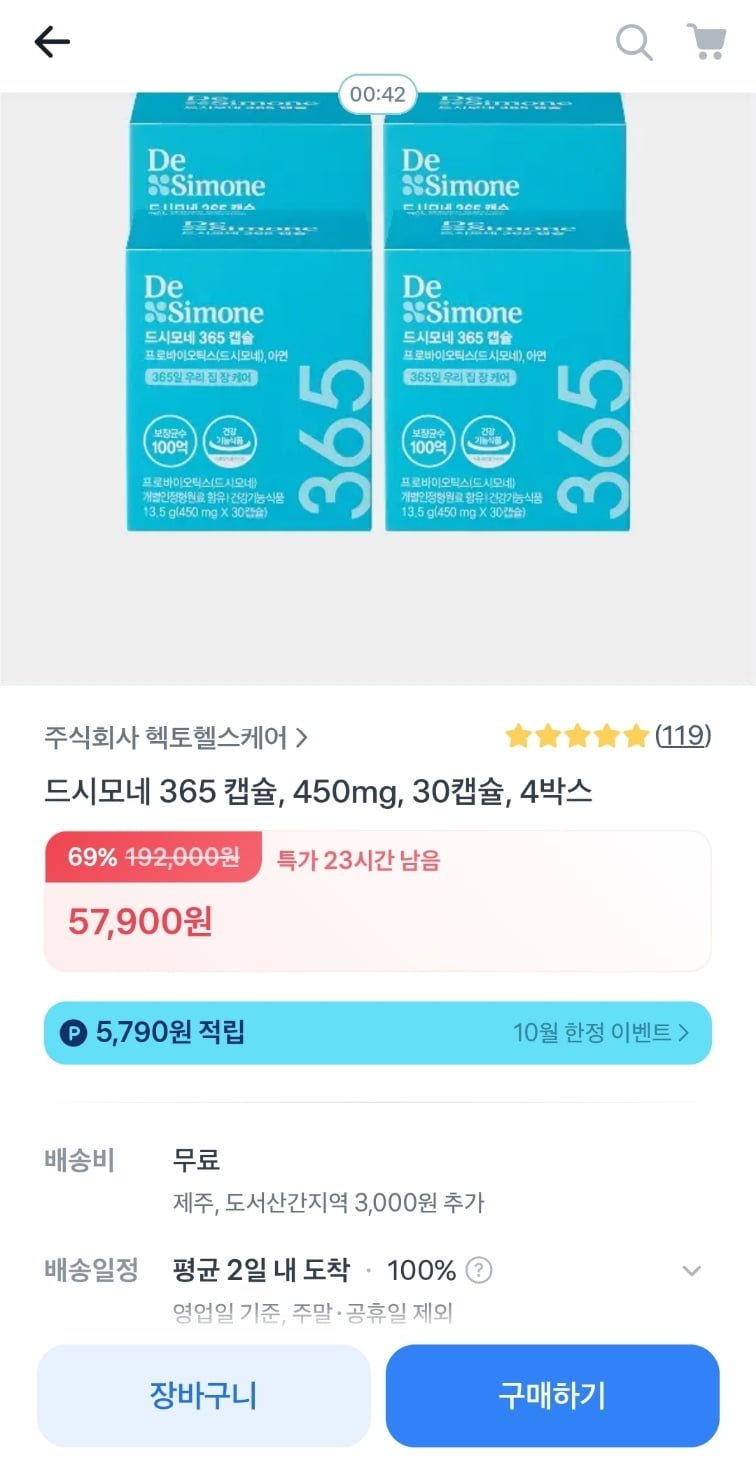Open search with the magnifier icon
756x1460 pixels.
634,43
